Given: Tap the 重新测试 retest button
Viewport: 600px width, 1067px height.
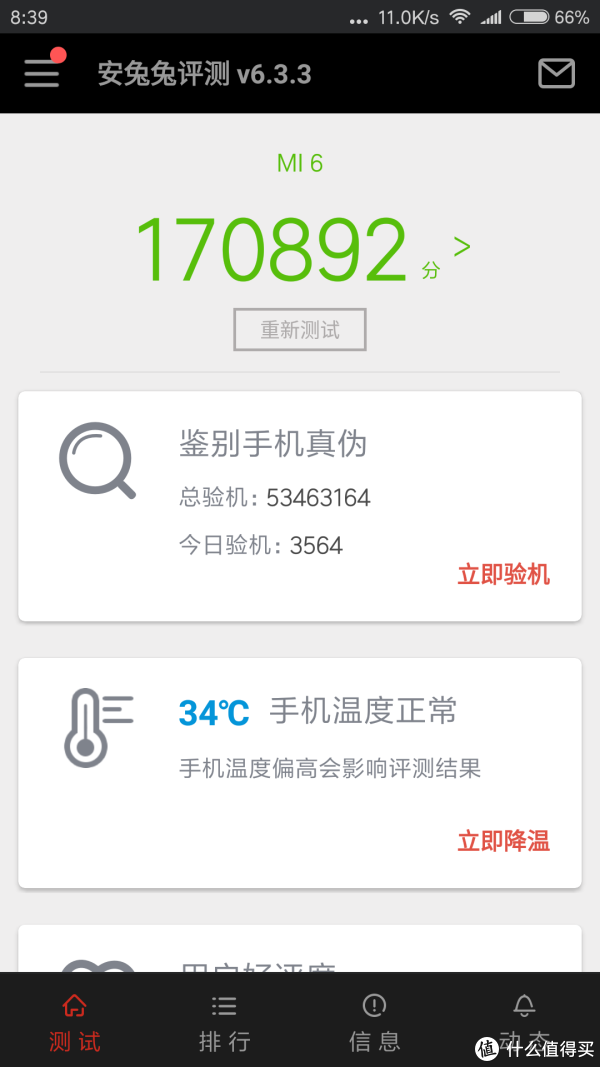Looking at the screenshot, I should tap(300, 330).
